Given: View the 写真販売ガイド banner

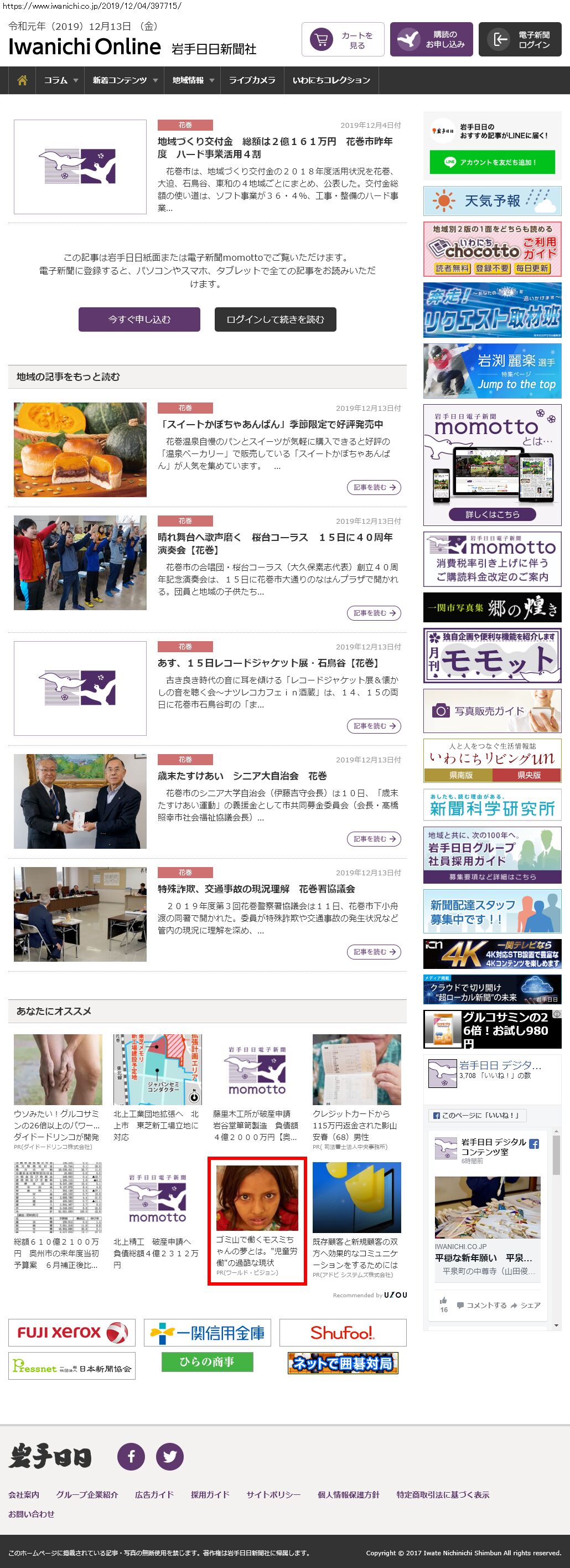Looking at the screenshot, I should coord(491,711).
